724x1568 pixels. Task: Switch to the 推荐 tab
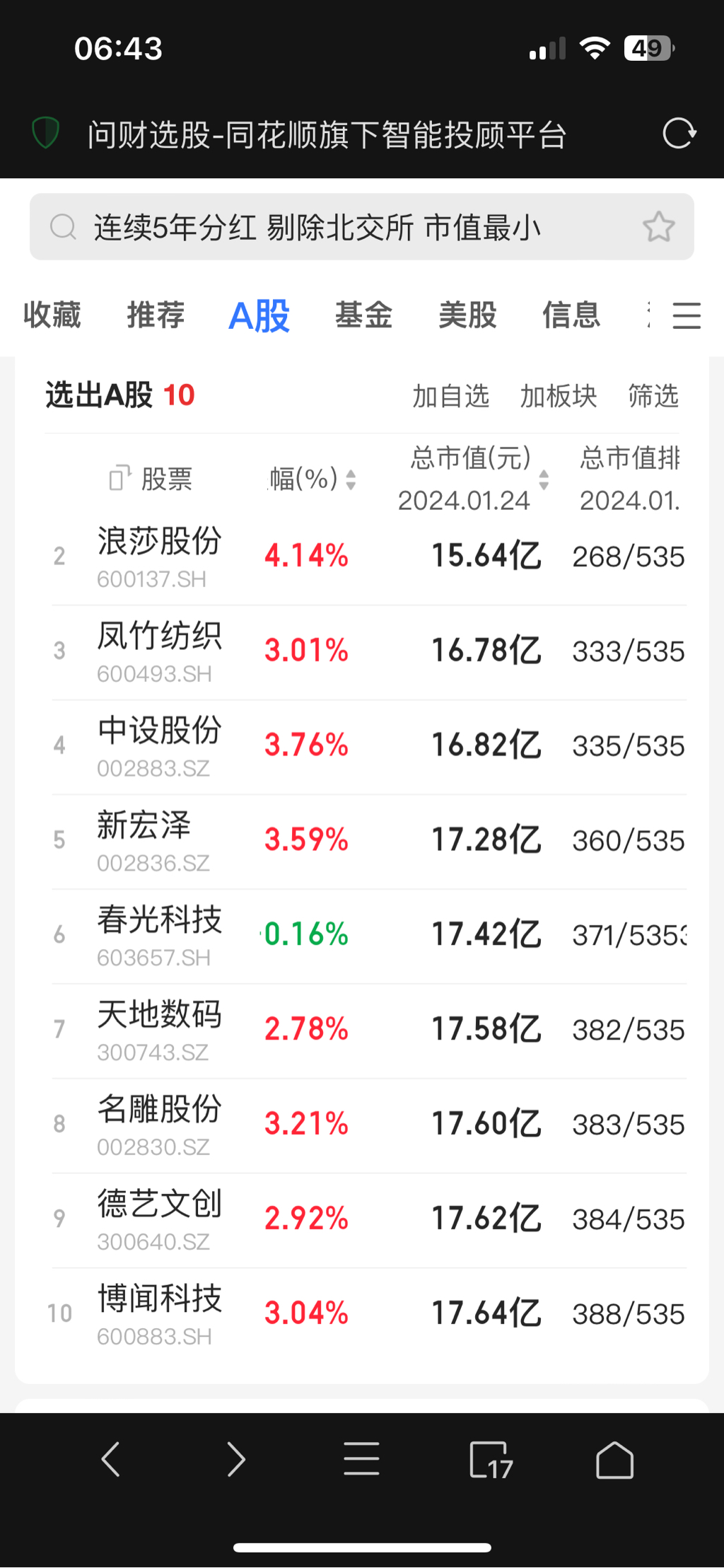[156, 315]
